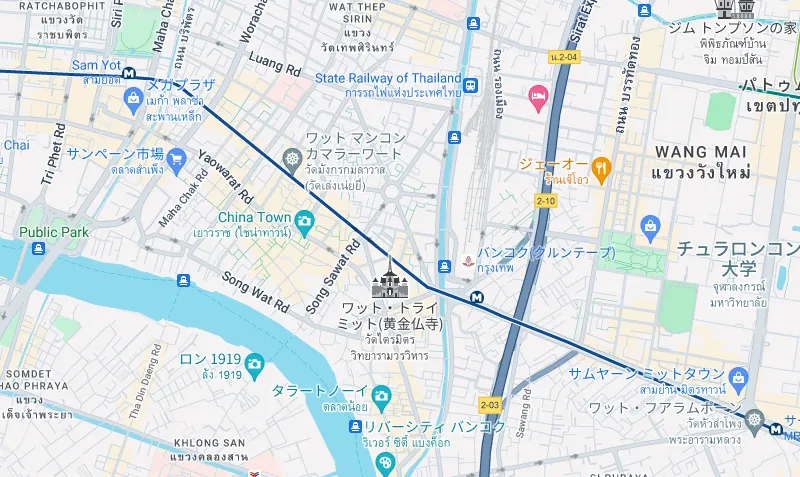Tap the ワット・フアラムポーン temple marker

click(x=754, y=418)
